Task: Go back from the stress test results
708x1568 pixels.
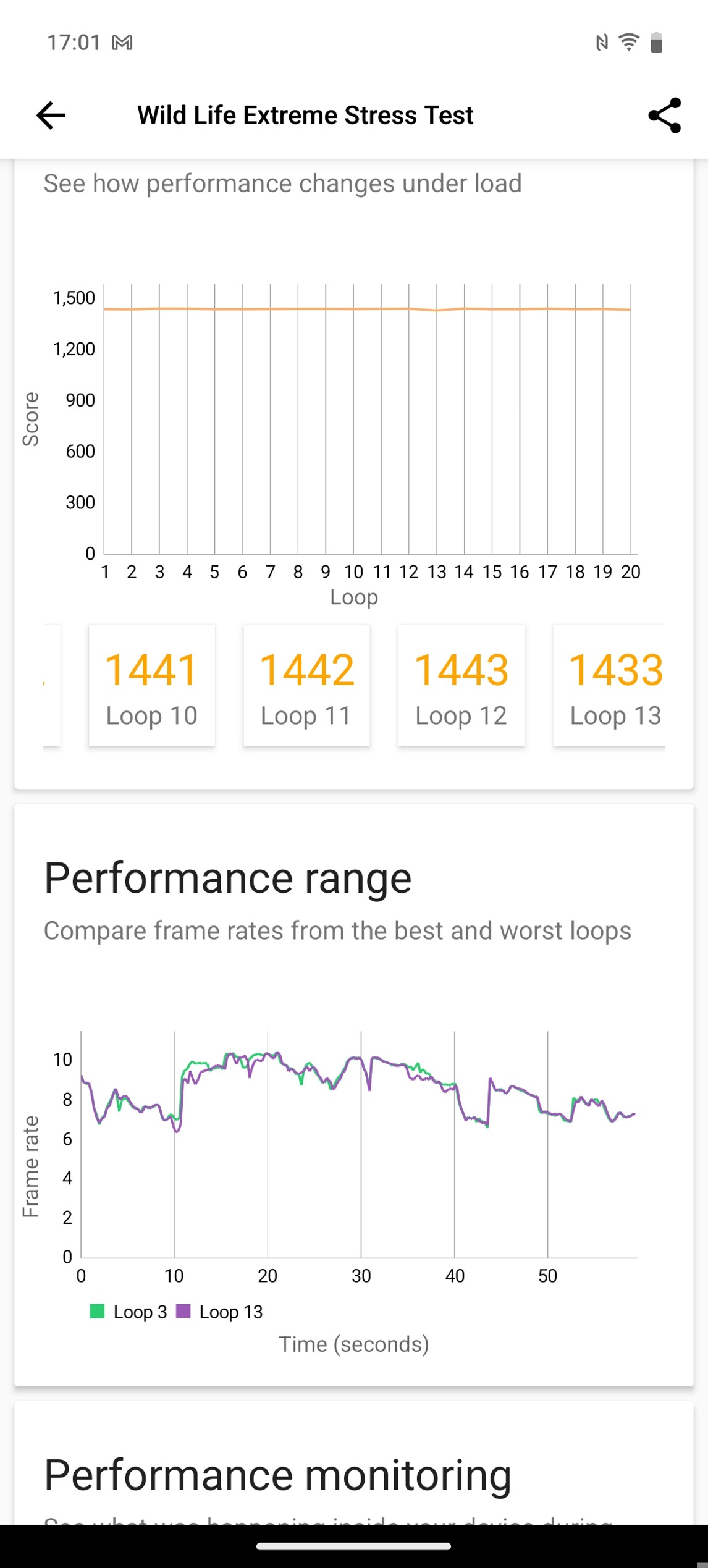Action: [x=51, y=116]
